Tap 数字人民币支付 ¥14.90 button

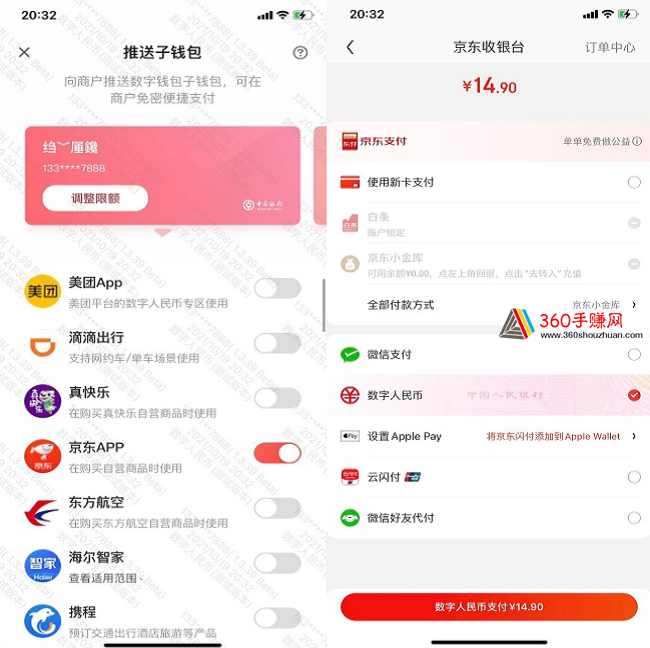click(x=489, y=607)
